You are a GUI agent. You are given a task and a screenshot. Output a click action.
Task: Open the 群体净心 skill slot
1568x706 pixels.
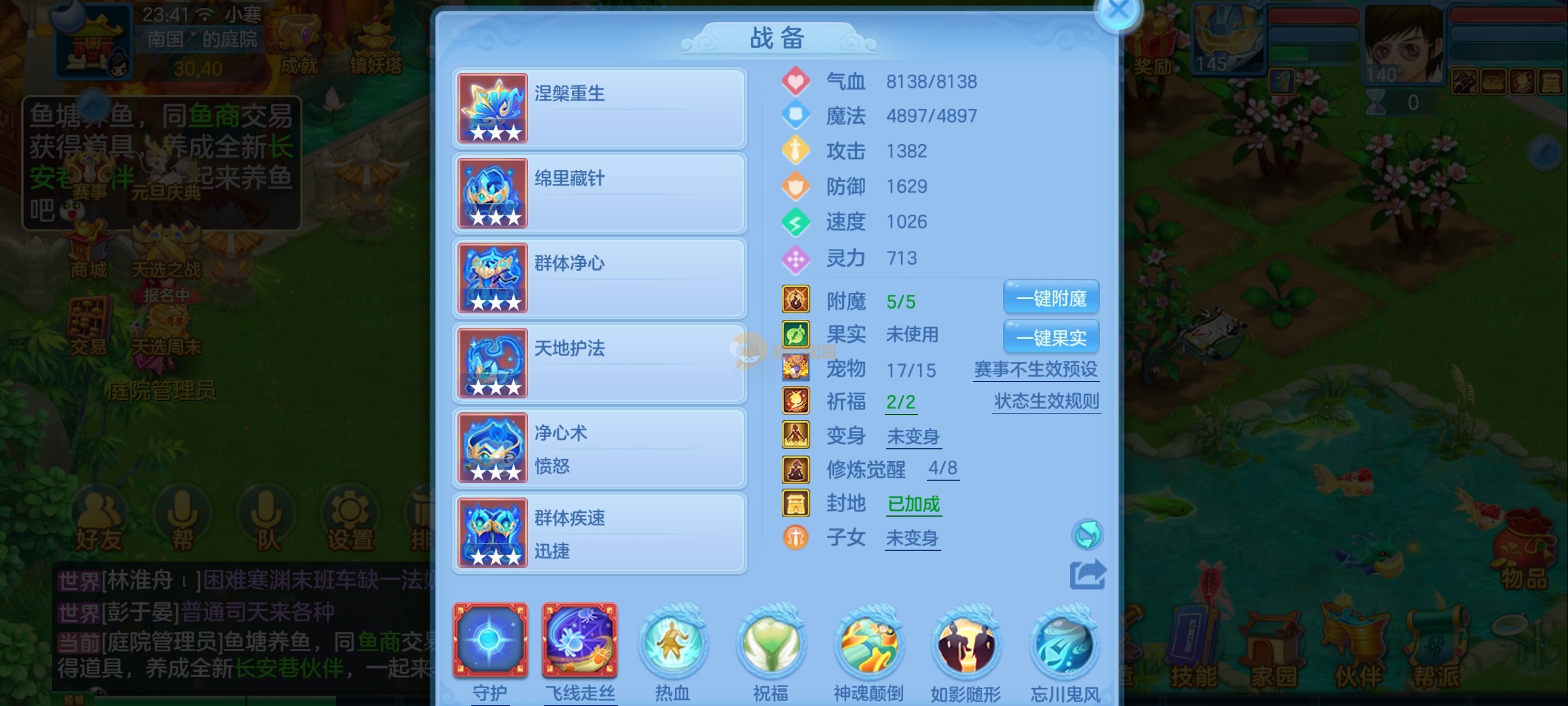(x=599, y=278)
